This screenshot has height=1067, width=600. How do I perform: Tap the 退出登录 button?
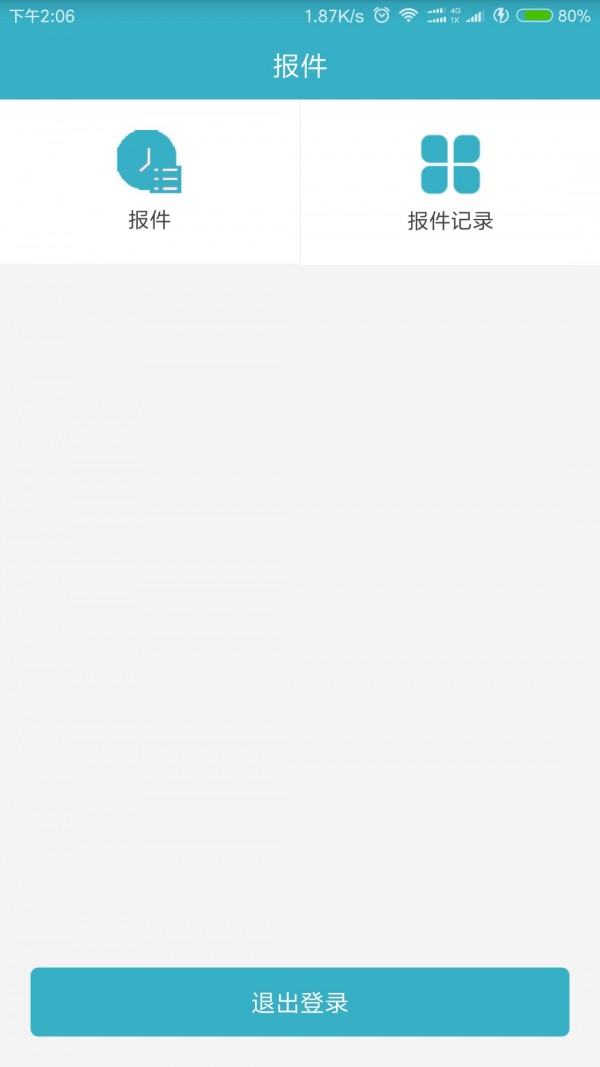(300, 1002)
